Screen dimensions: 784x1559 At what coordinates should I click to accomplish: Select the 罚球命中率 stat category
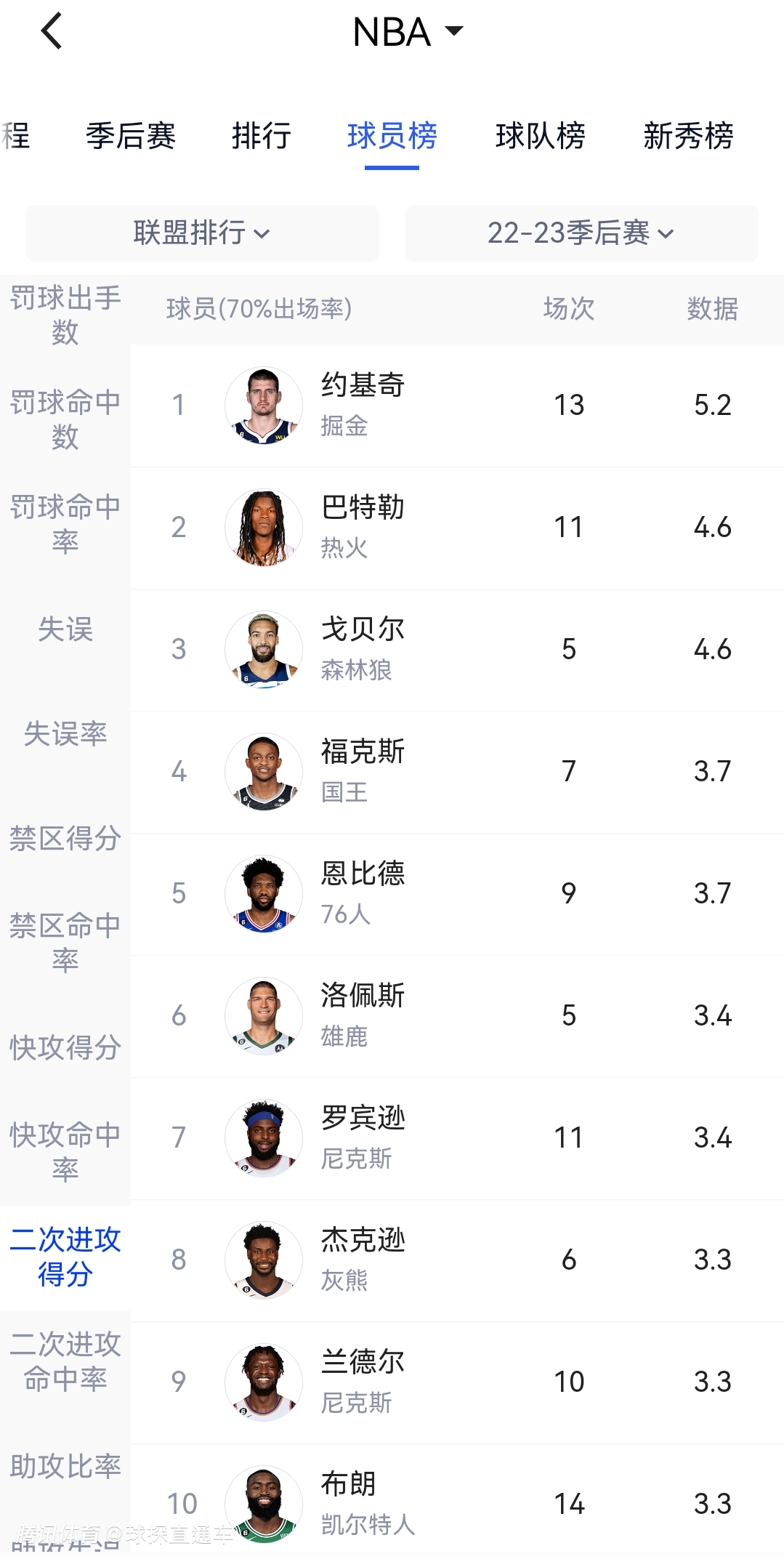click(x=65, y=524)
